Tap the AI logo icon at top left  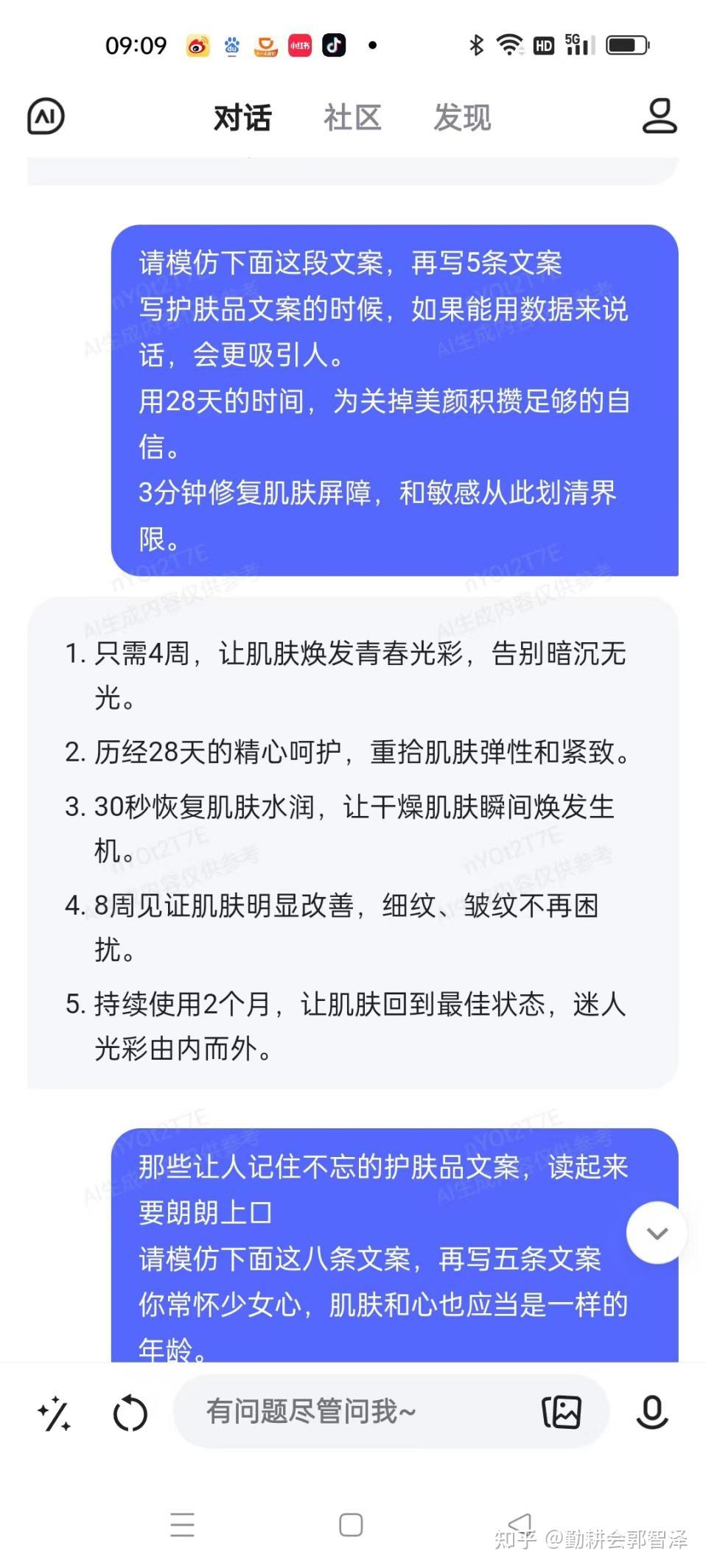pyautogui.click(x=46, y=116)
